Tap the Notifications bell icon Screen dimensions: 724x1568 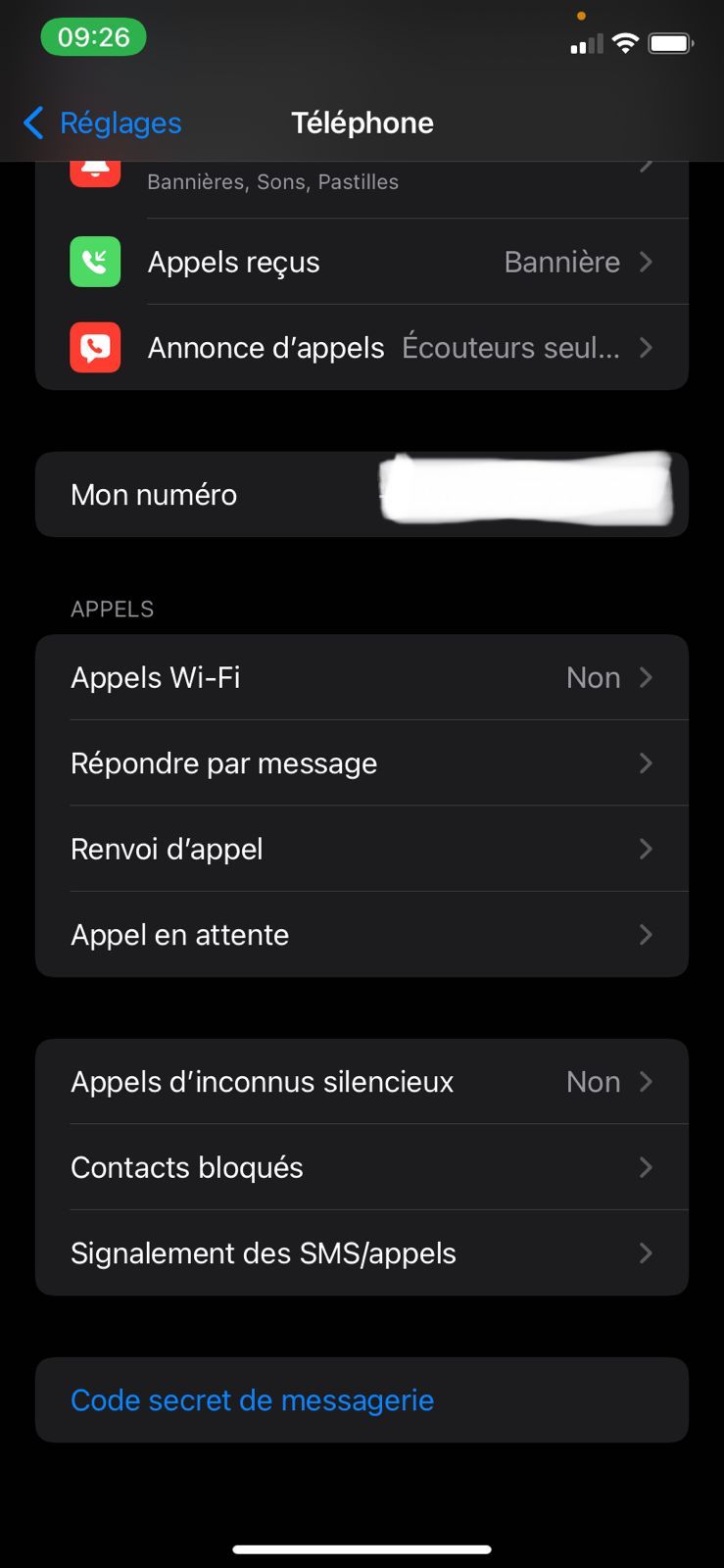point(95,167)
